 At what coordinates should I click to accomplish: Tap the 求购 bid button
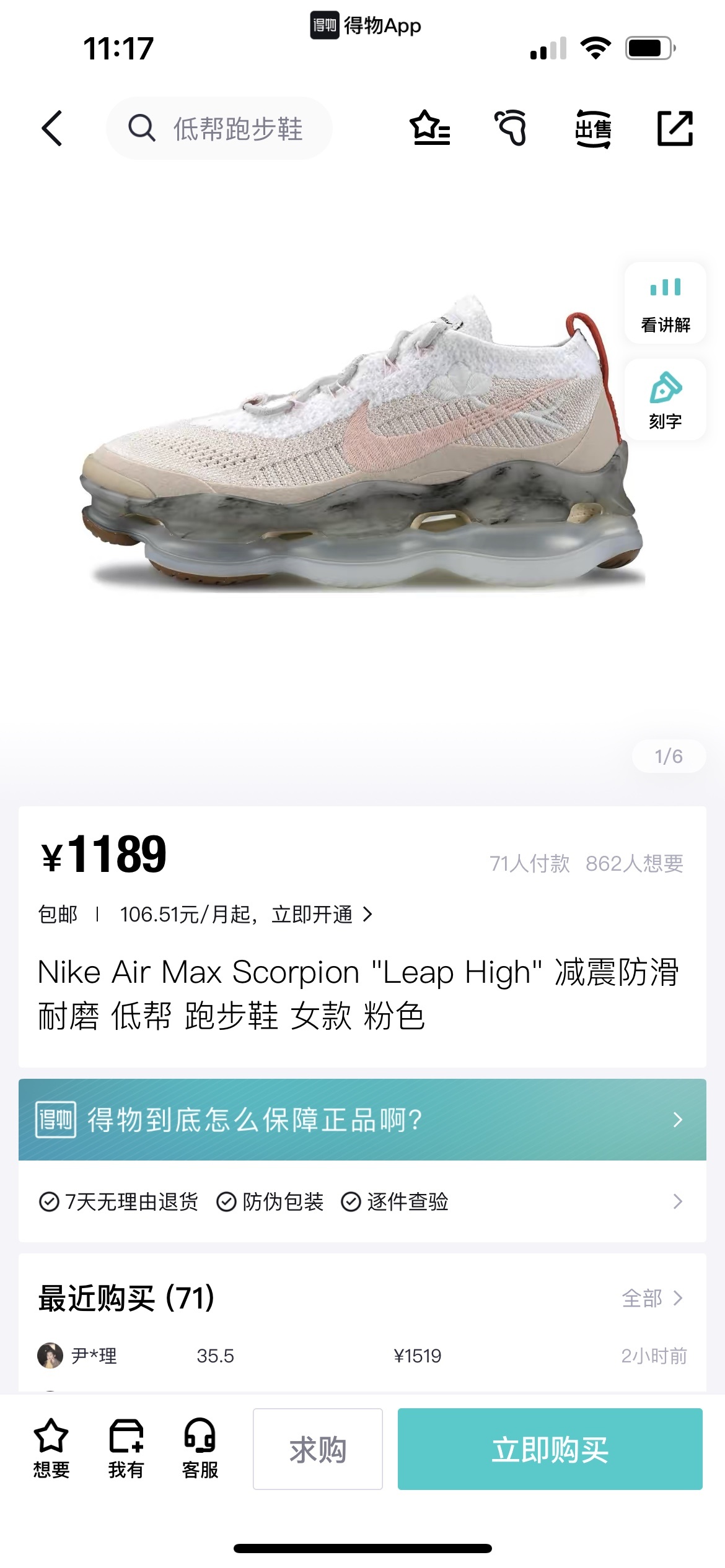317,1449
